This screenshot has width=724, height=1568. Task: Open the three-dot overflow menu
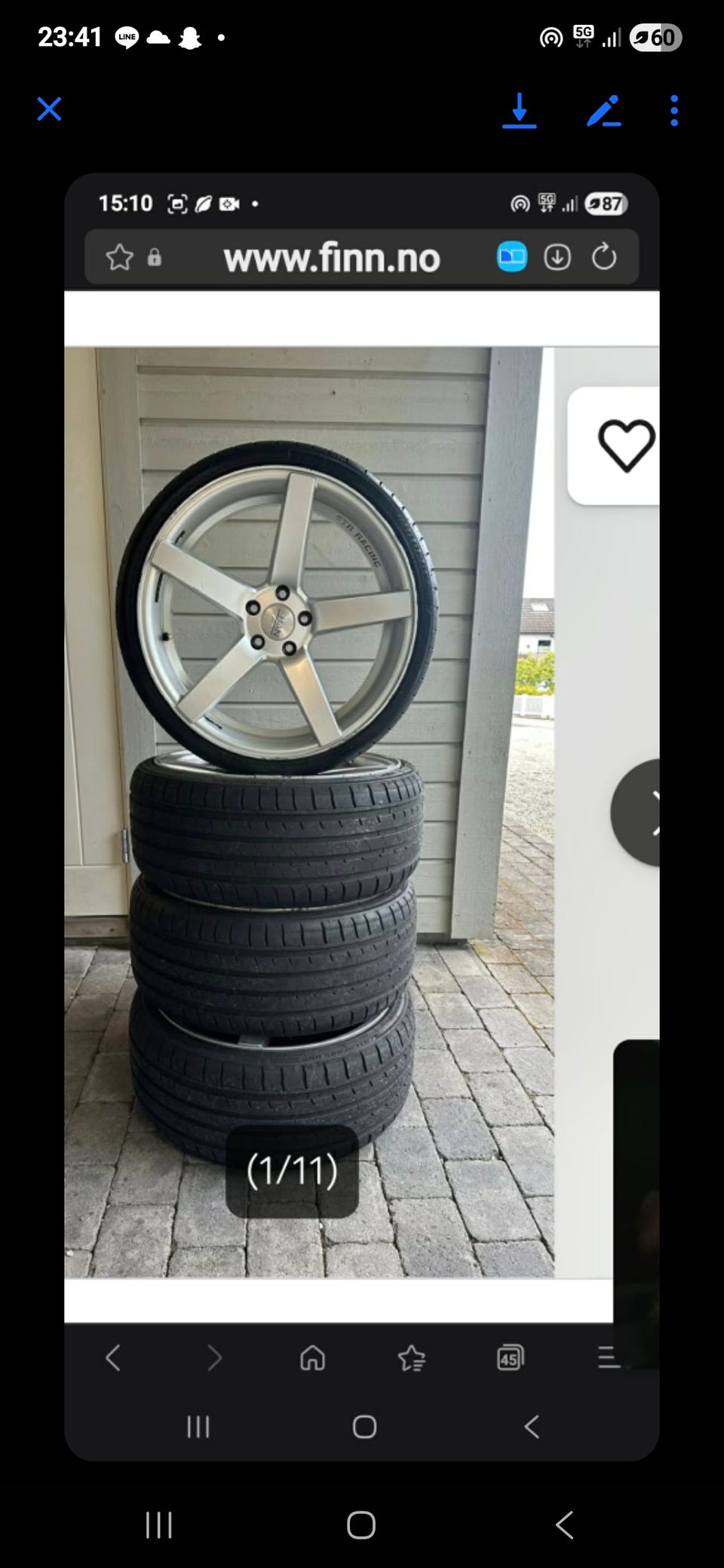click(674, 110)
